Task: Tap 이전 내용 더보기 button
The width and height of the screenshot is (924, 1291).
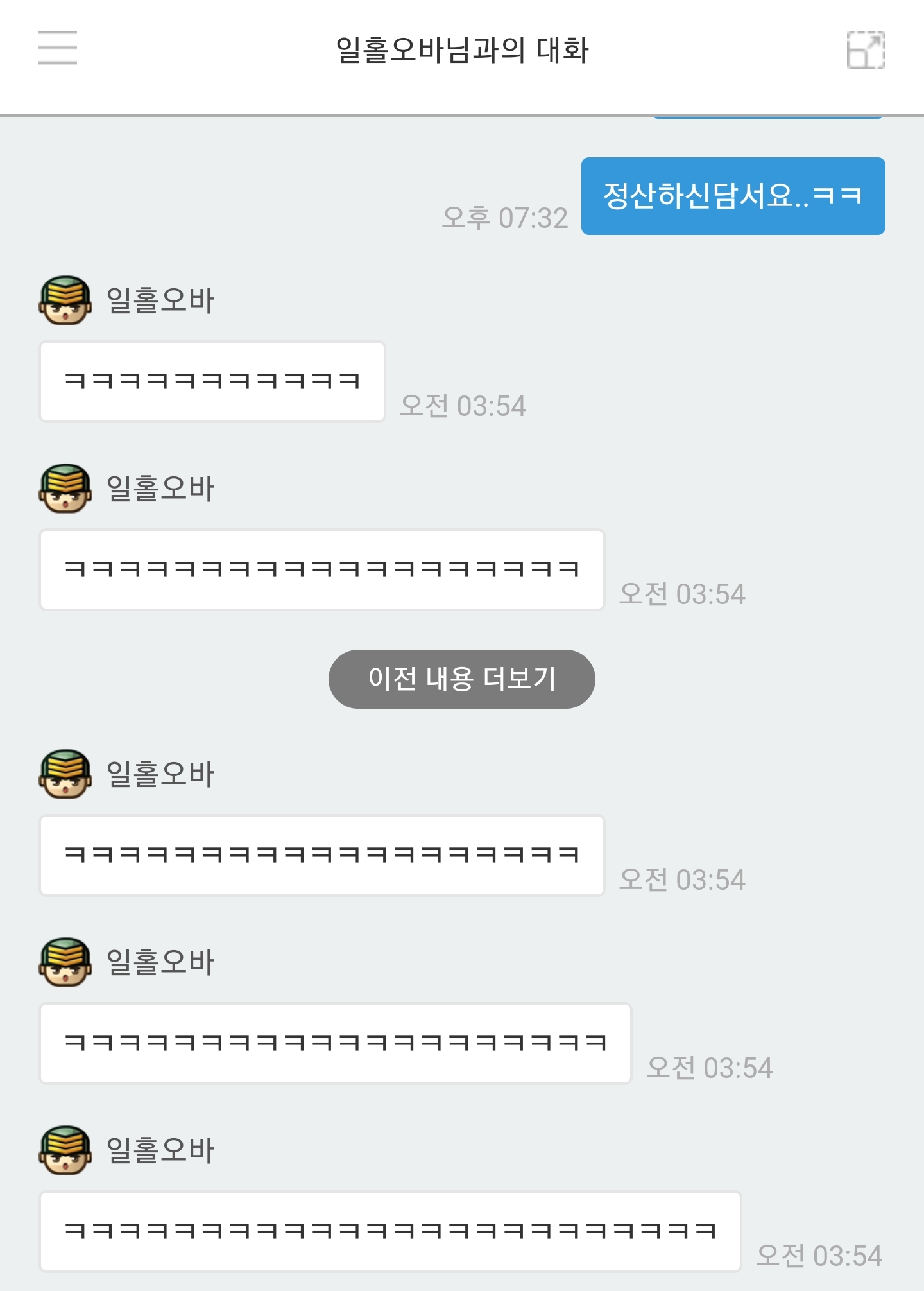Action: coord(461,679)
